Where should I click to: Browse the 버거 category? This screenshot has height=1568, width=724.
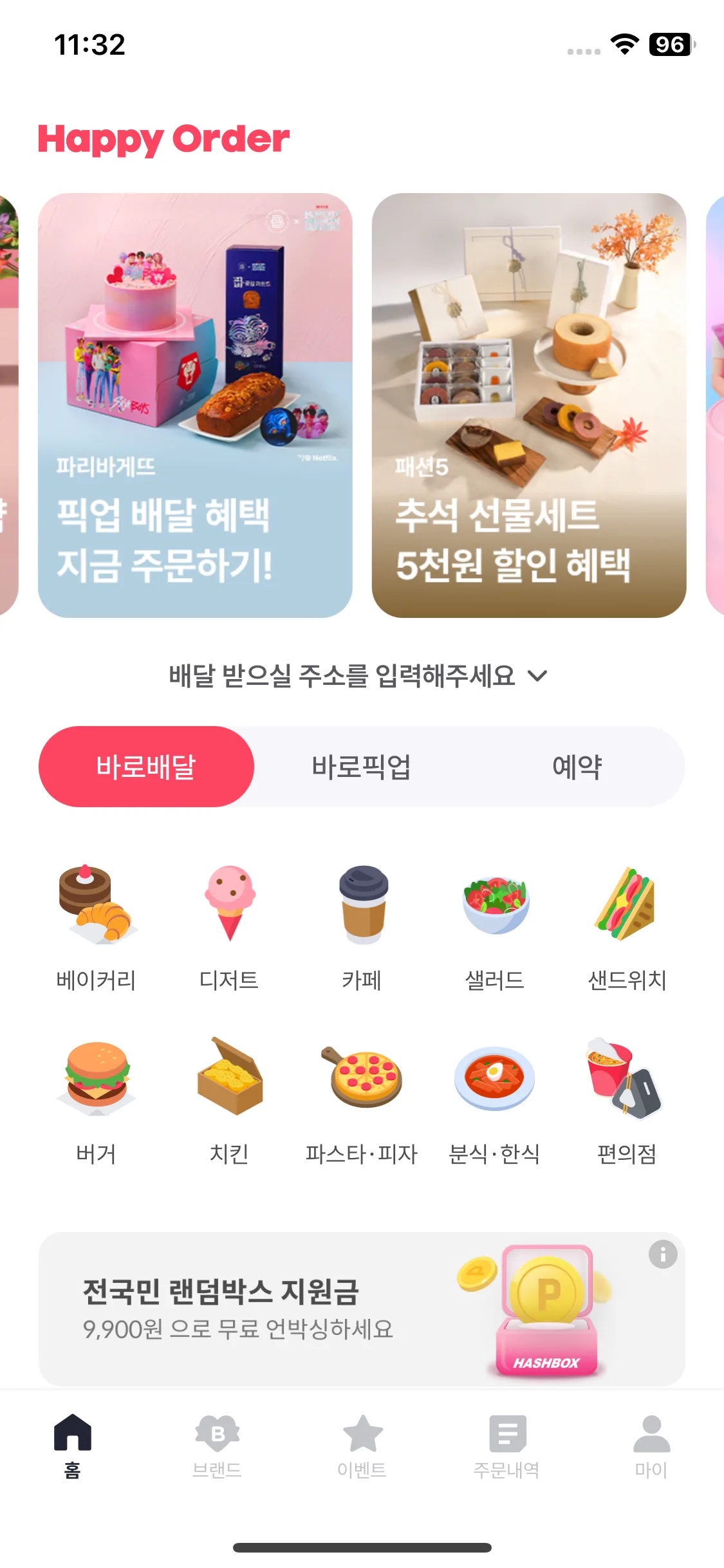click(x=97, y=1101)
